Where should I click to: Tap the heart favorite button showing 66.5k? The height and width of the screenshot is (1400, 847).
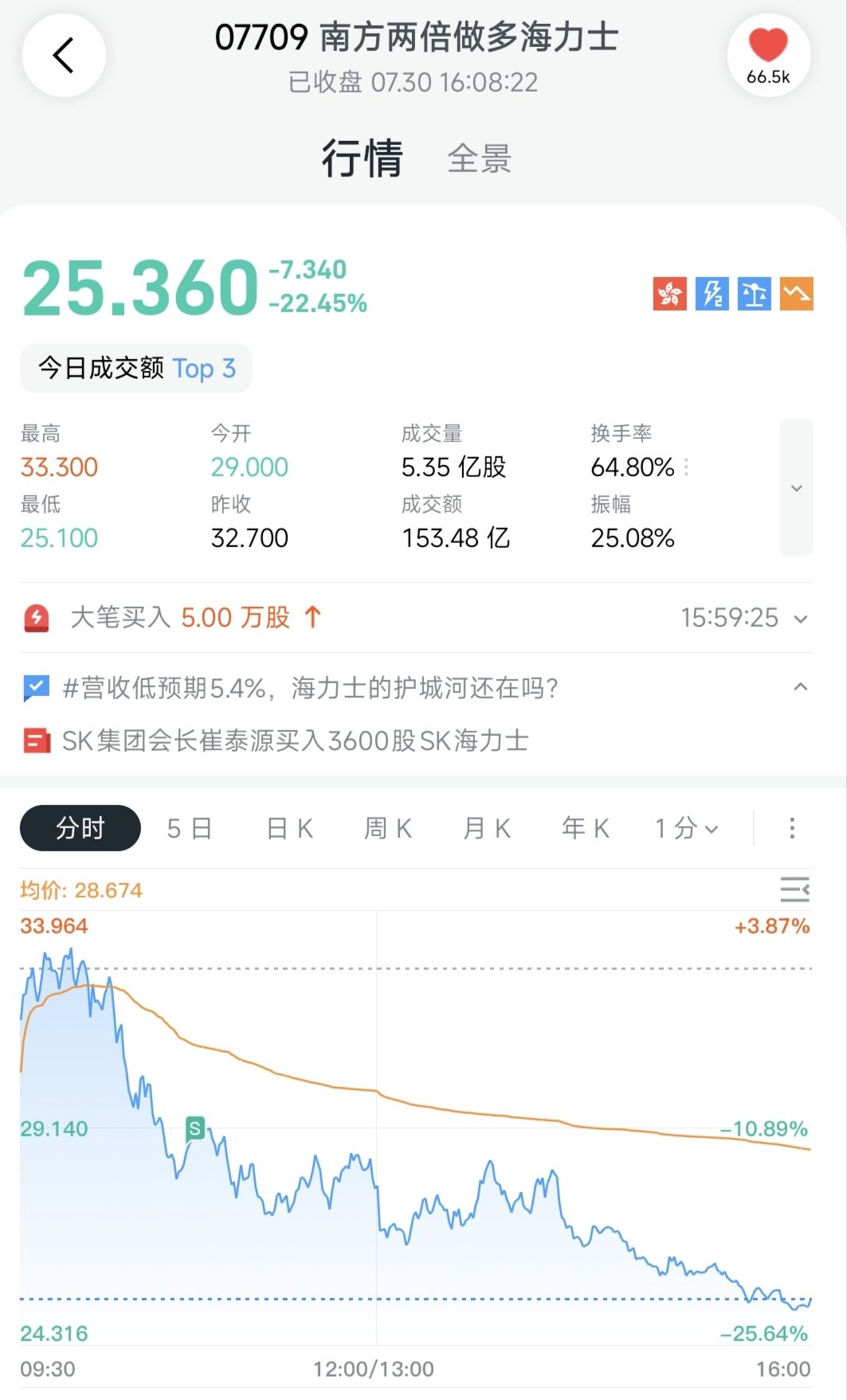coord(768,56)
